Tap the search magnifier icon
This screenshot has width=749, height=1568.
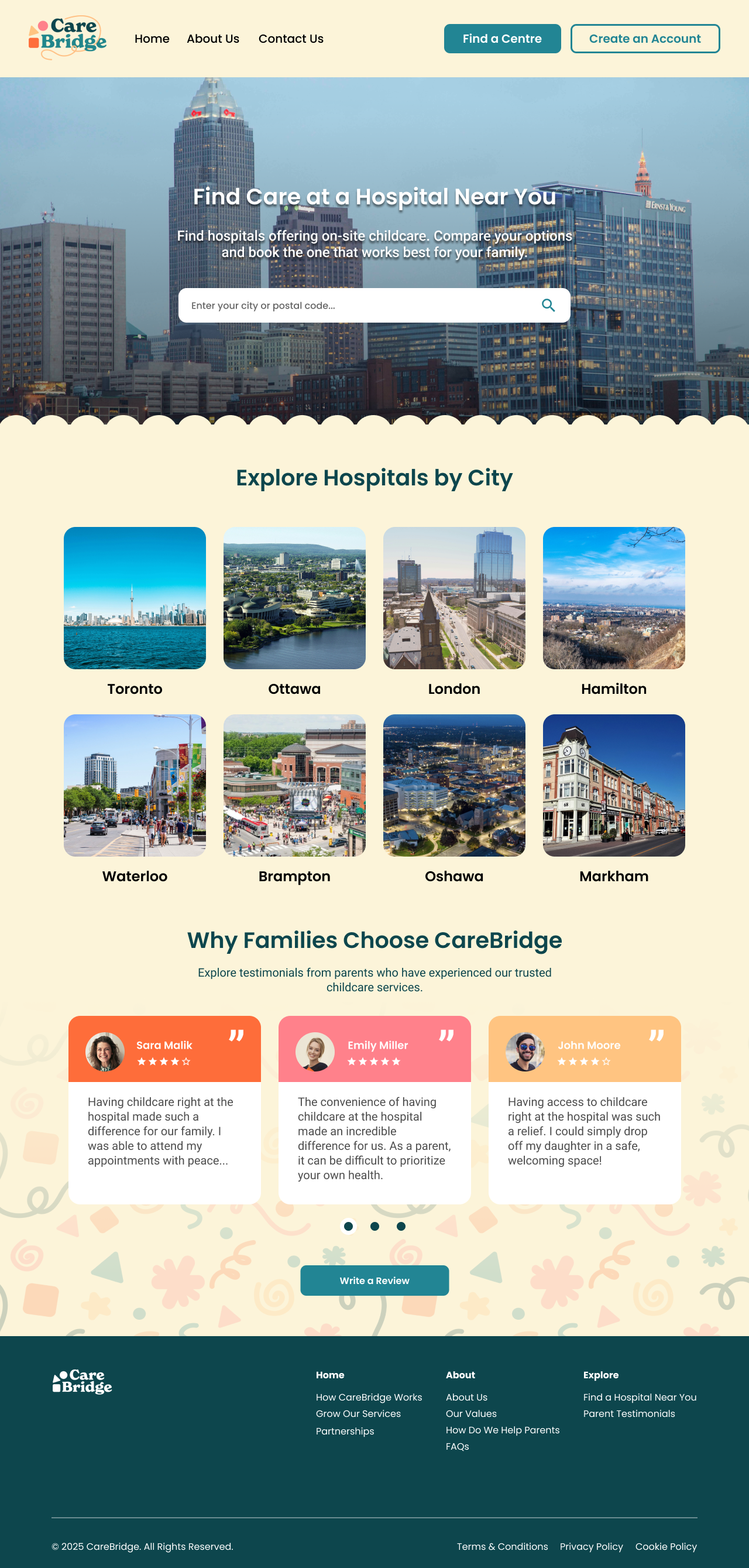click(548, 306)
